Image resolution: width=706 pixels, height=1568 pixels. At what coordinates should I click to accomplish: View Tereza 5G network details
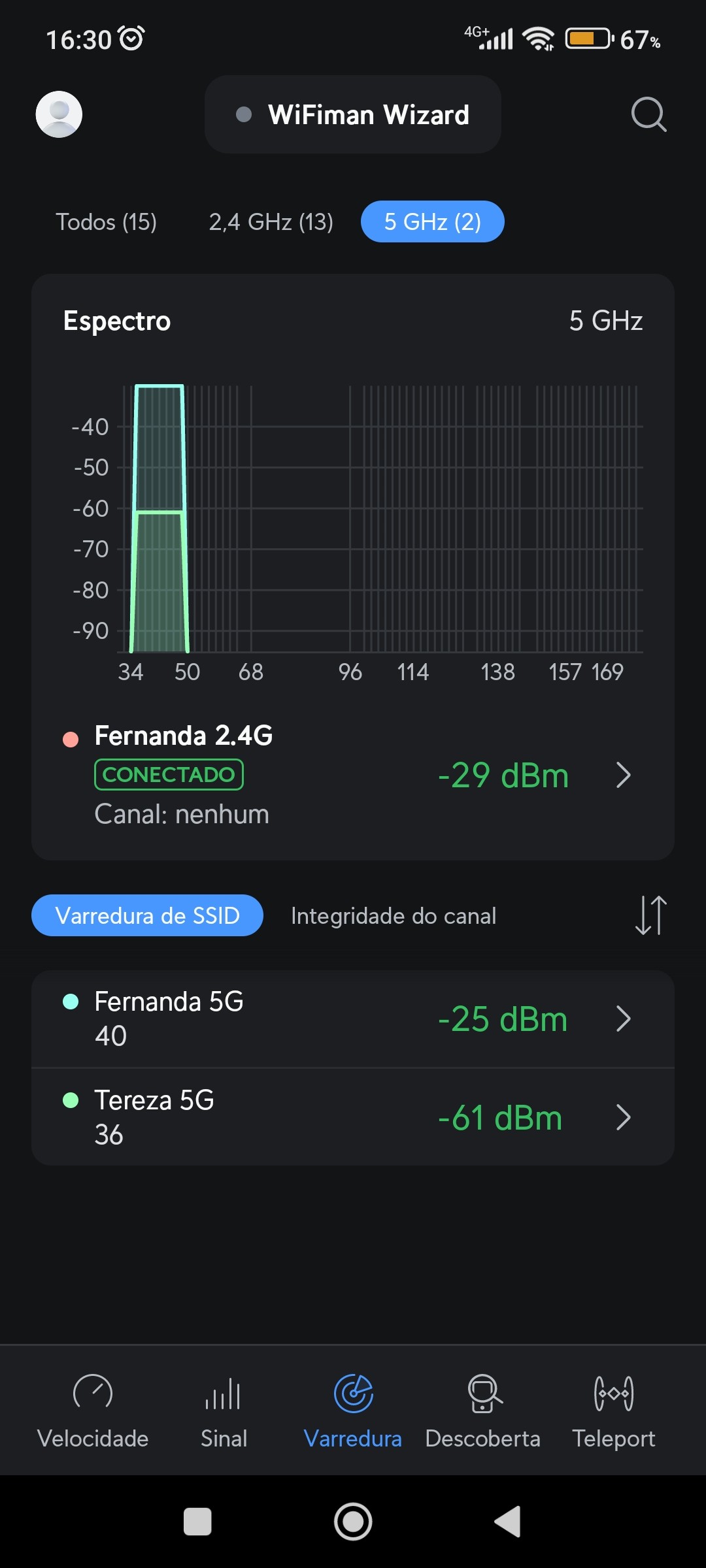(x=353, y=1117)
